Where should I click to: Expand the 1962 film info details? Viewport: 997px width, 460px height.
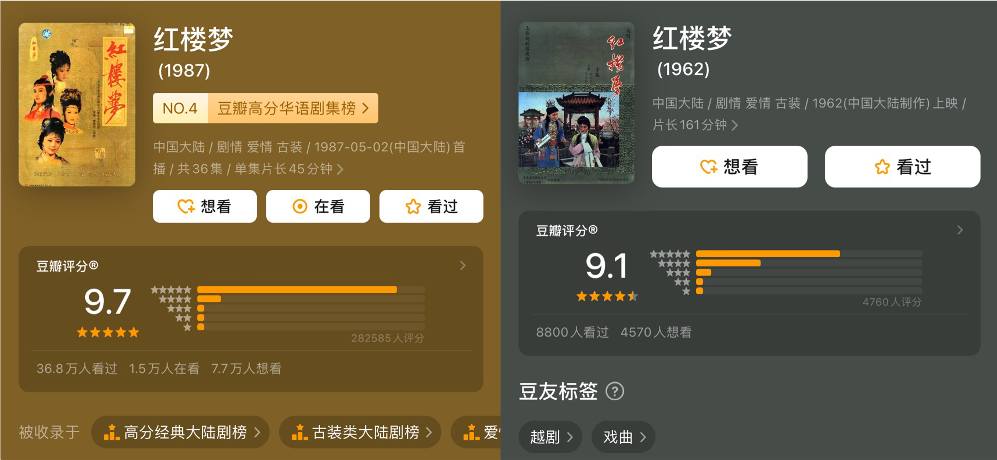pyautogui.click(x=735, y=126)
